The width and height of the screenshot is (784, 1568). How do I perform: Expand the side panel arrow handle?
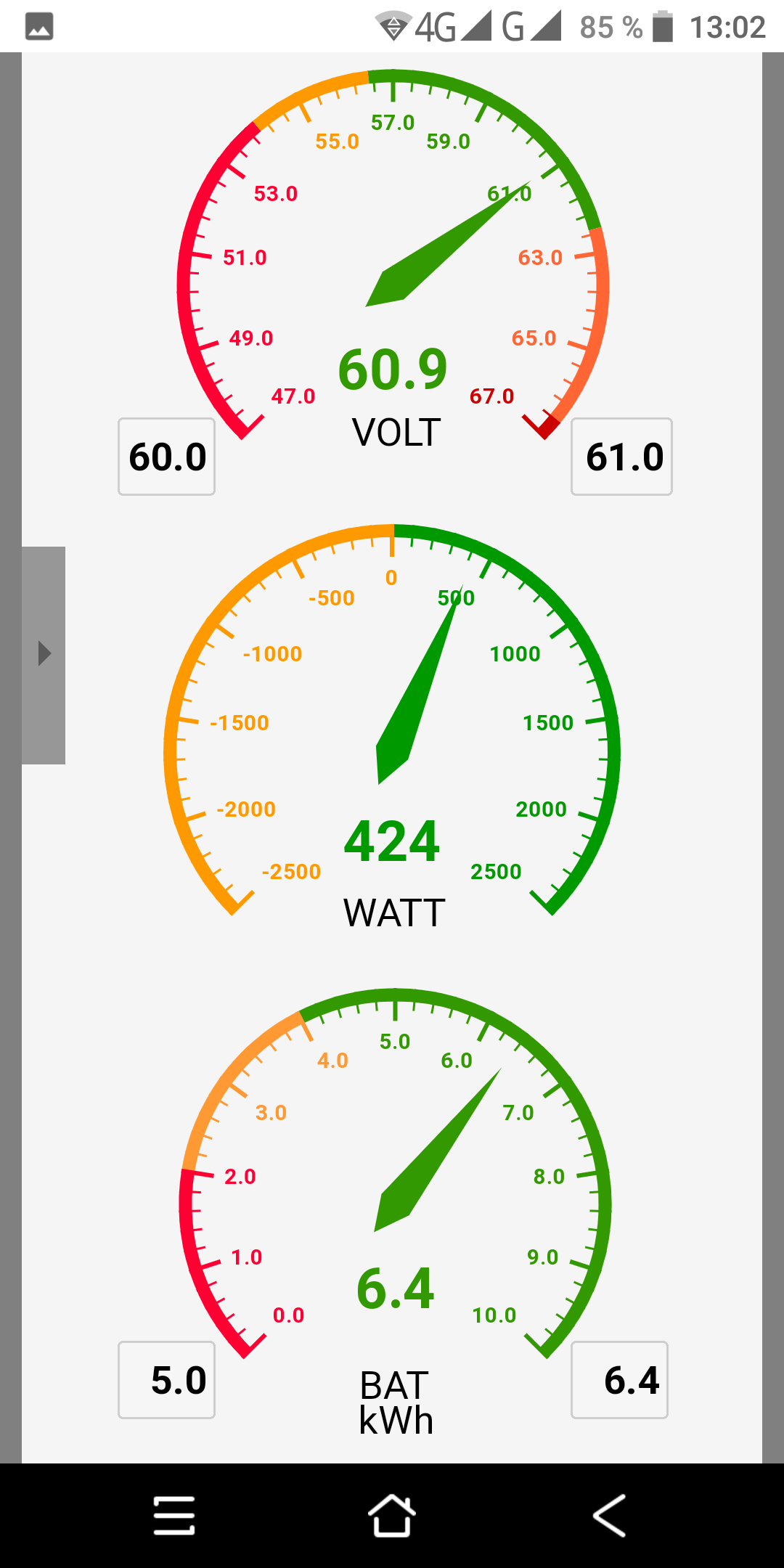tap(44, 654)
